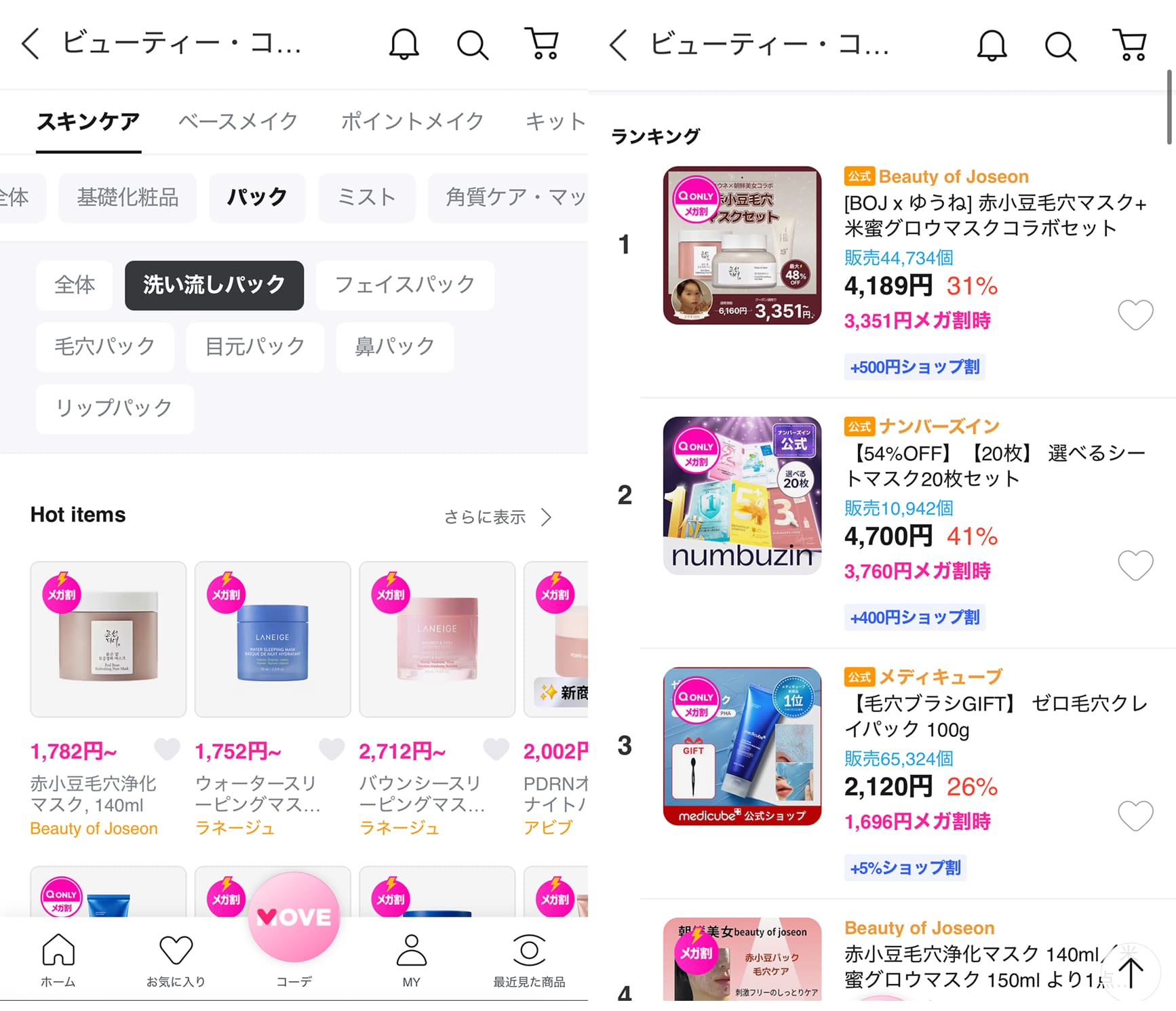
Task: Switch to the ポイントメイク tab
Action: (x=412, y=121)
